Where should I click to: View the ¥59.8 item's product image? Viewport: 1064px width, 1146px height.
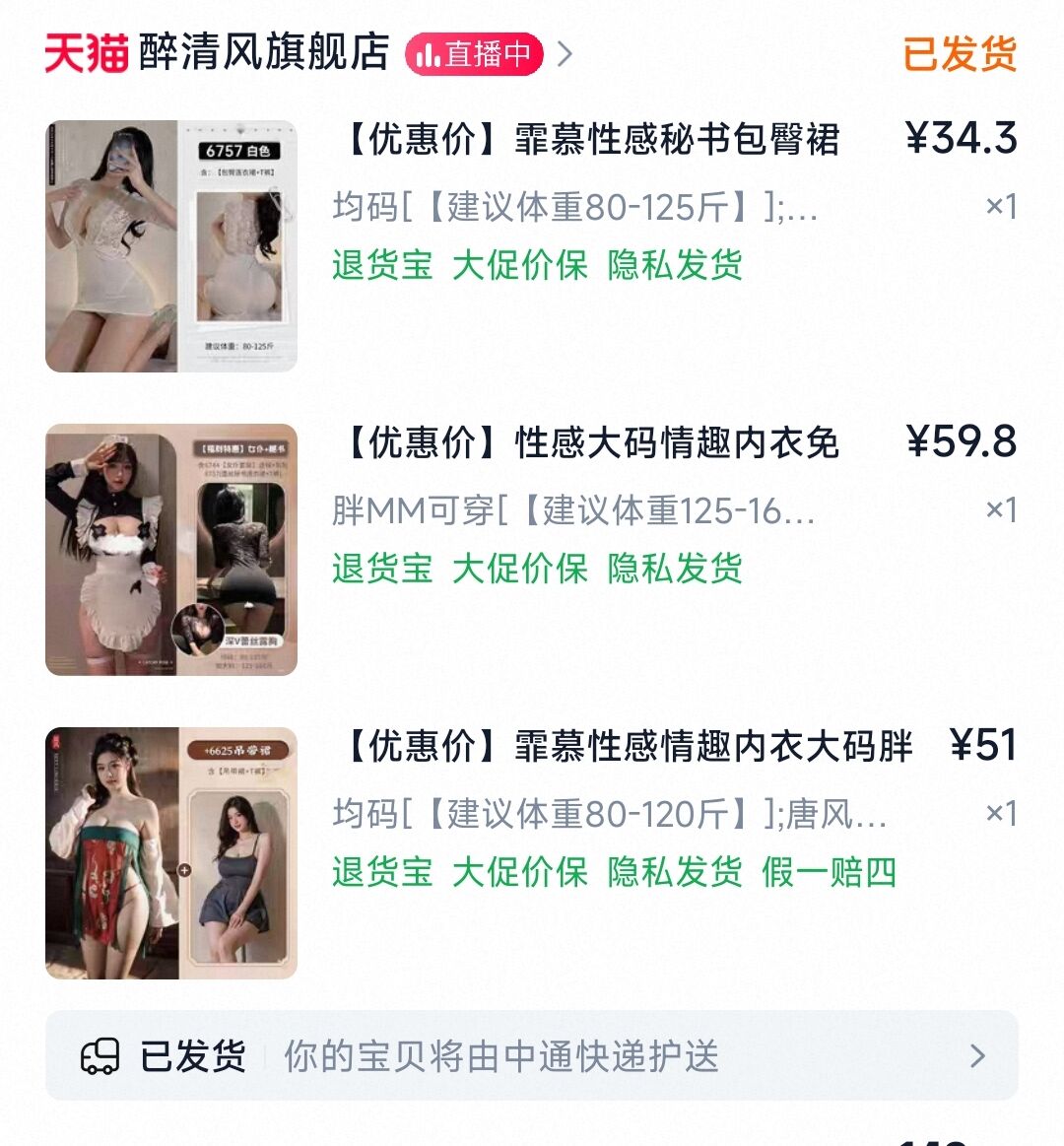[x=171, y=550]
